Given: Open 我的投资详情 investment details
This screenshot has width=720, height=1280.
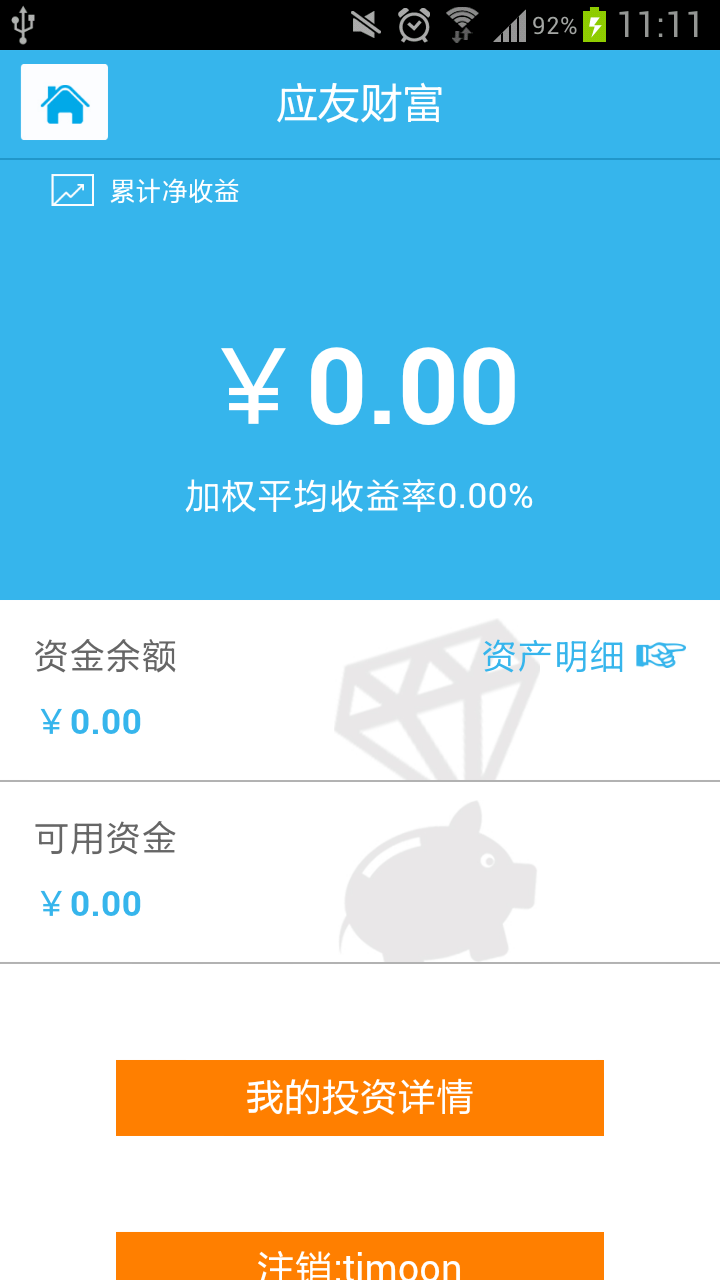Looking at the screenshot, I should [360, 1097].
